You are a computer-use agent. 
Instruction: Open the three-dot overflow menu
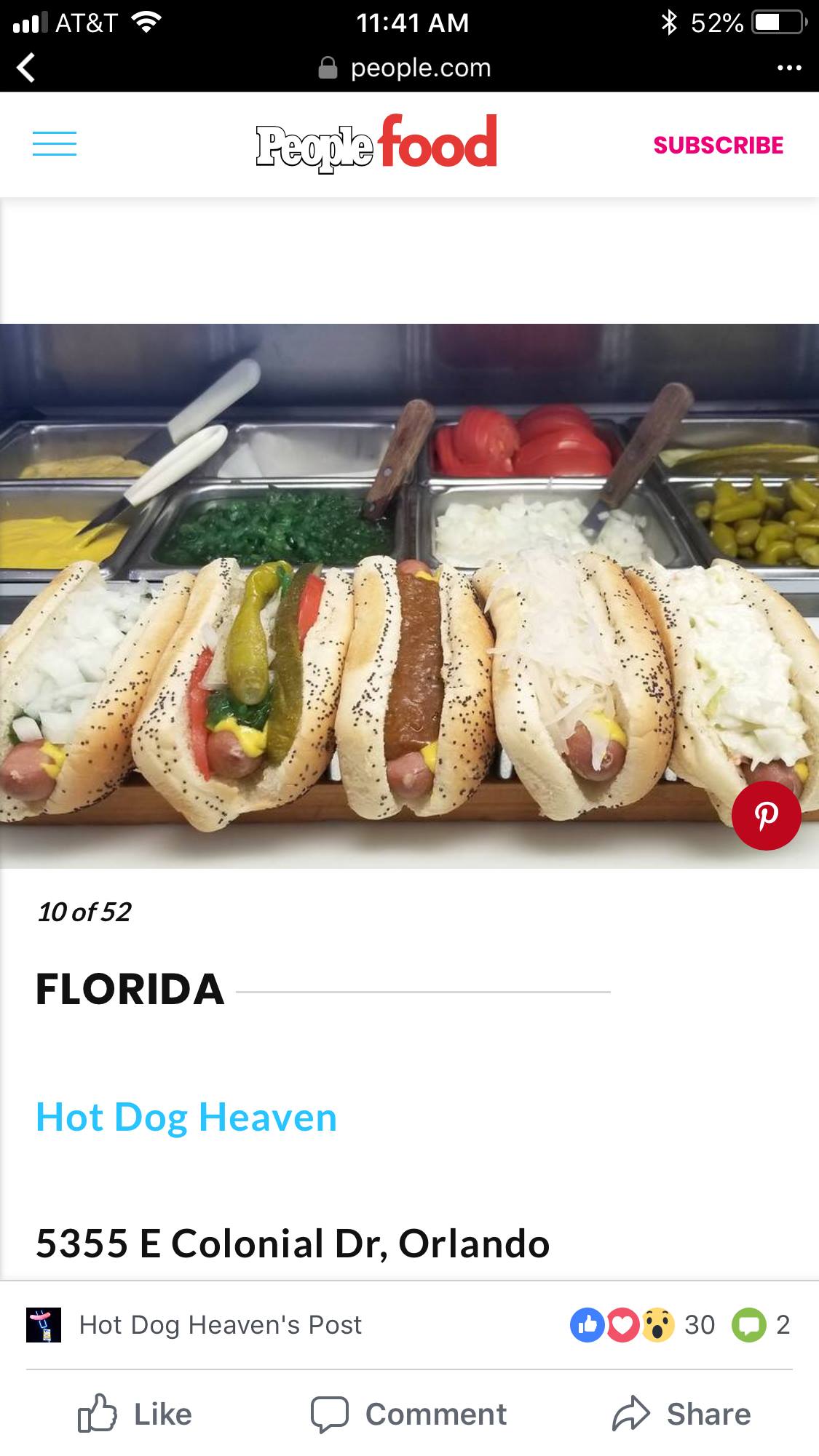point(788,68)
